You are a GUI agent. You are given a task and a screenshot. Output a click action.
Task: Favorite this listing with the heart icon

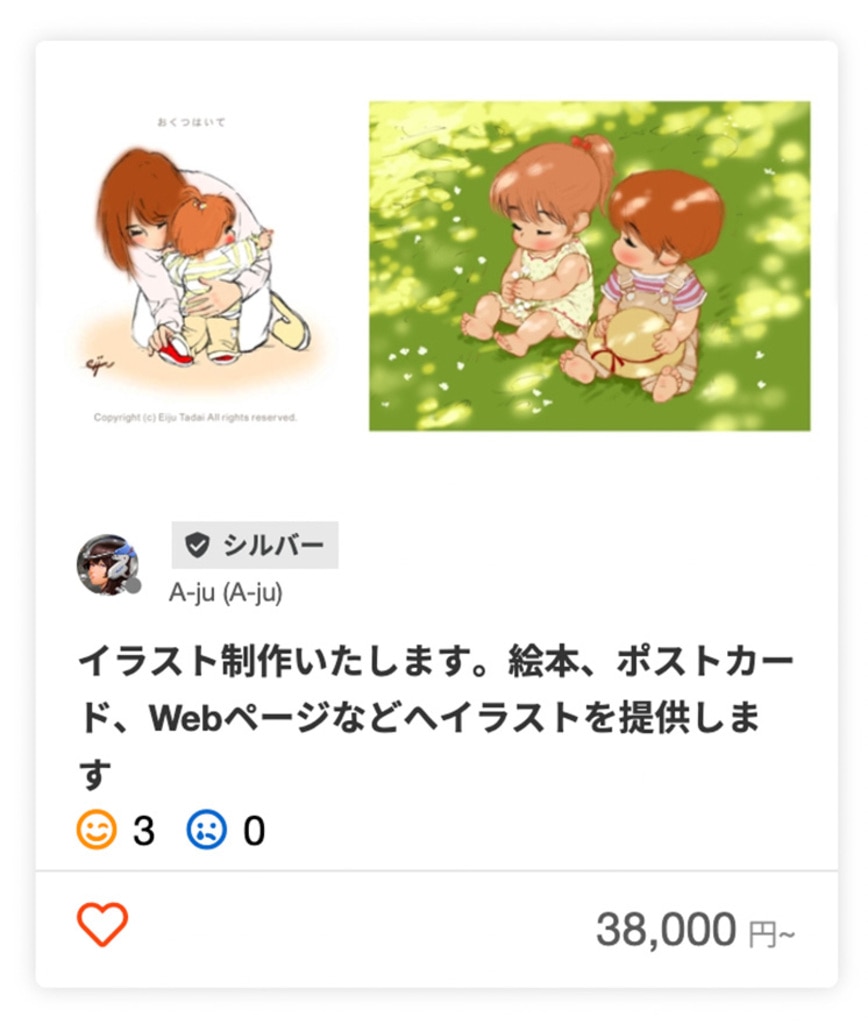(102, 925)
